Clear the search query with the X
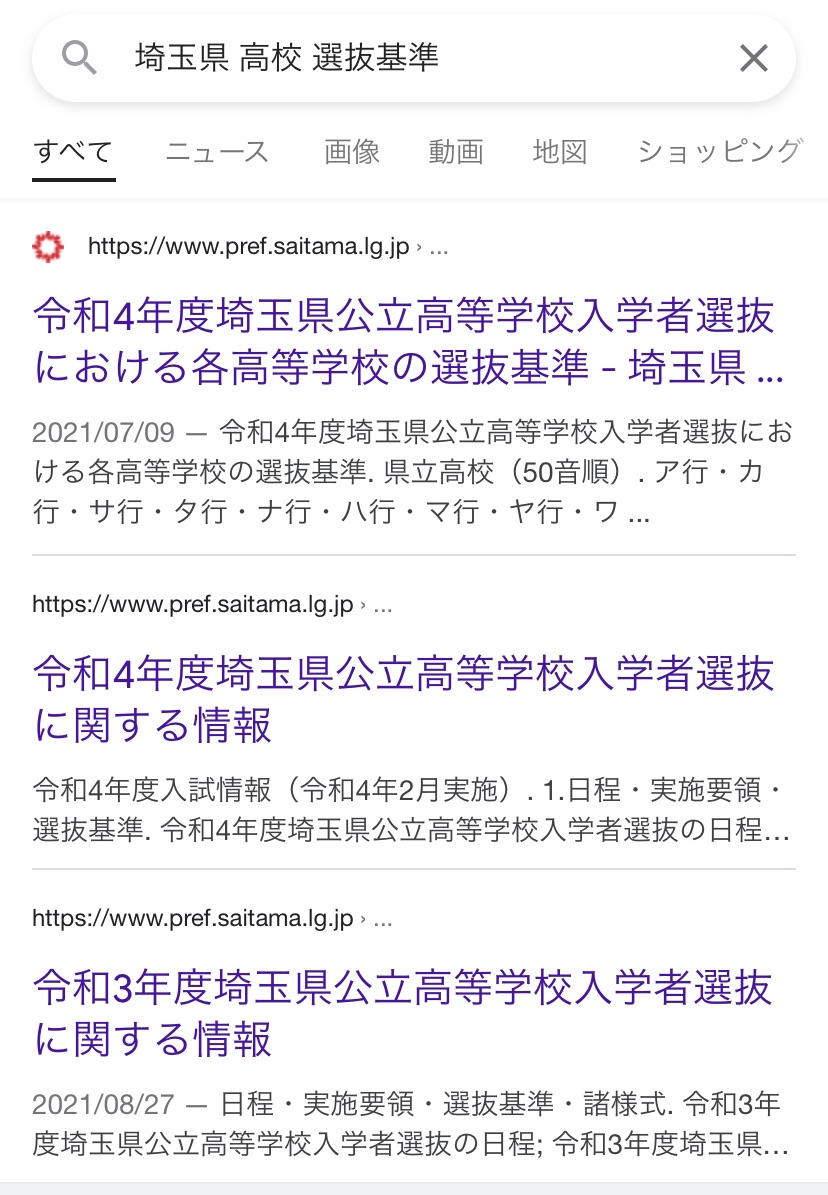This screenshot has height=1195, width=828. 753,59
